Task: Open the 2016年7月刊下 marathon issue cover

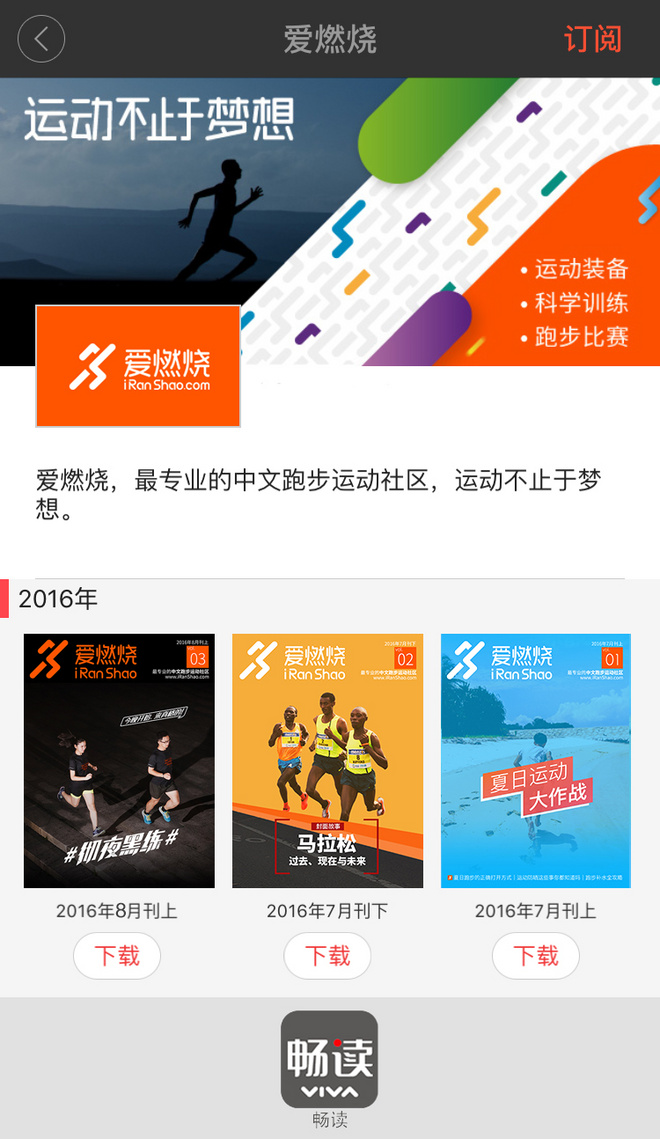Action: 328,760
